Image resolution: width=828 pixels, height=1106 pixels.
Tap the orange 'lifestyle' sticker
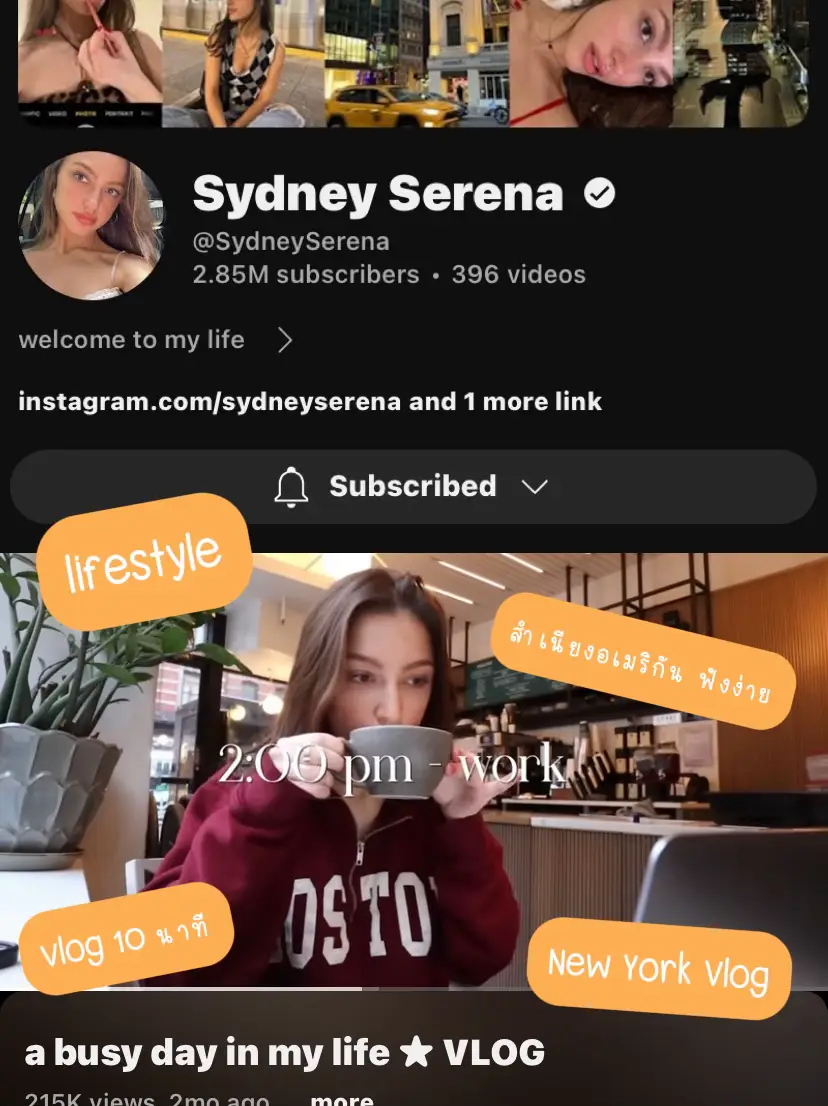143,558
